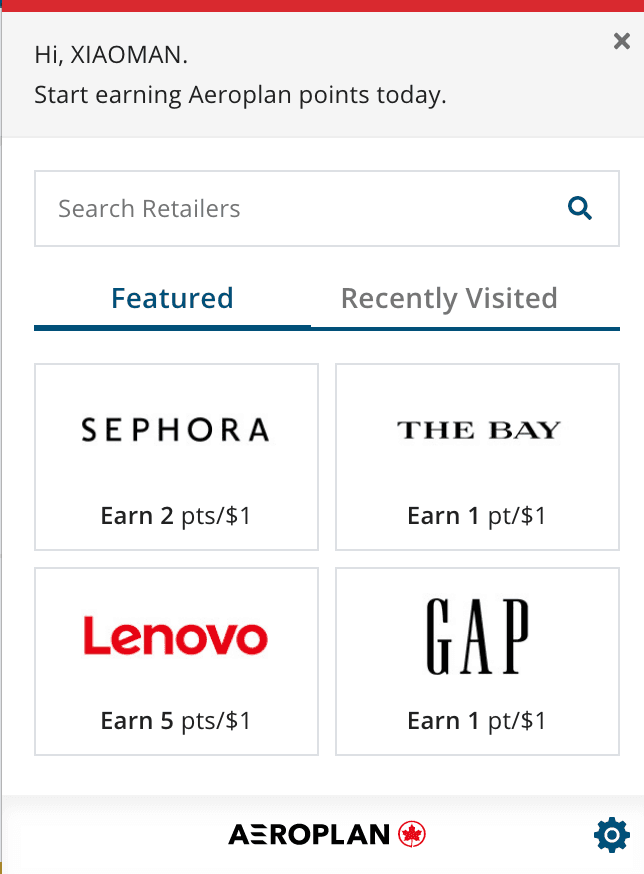Open the Sephora retailer card
Viewport: 644px width, 874px height.
(x=176, y=456)
